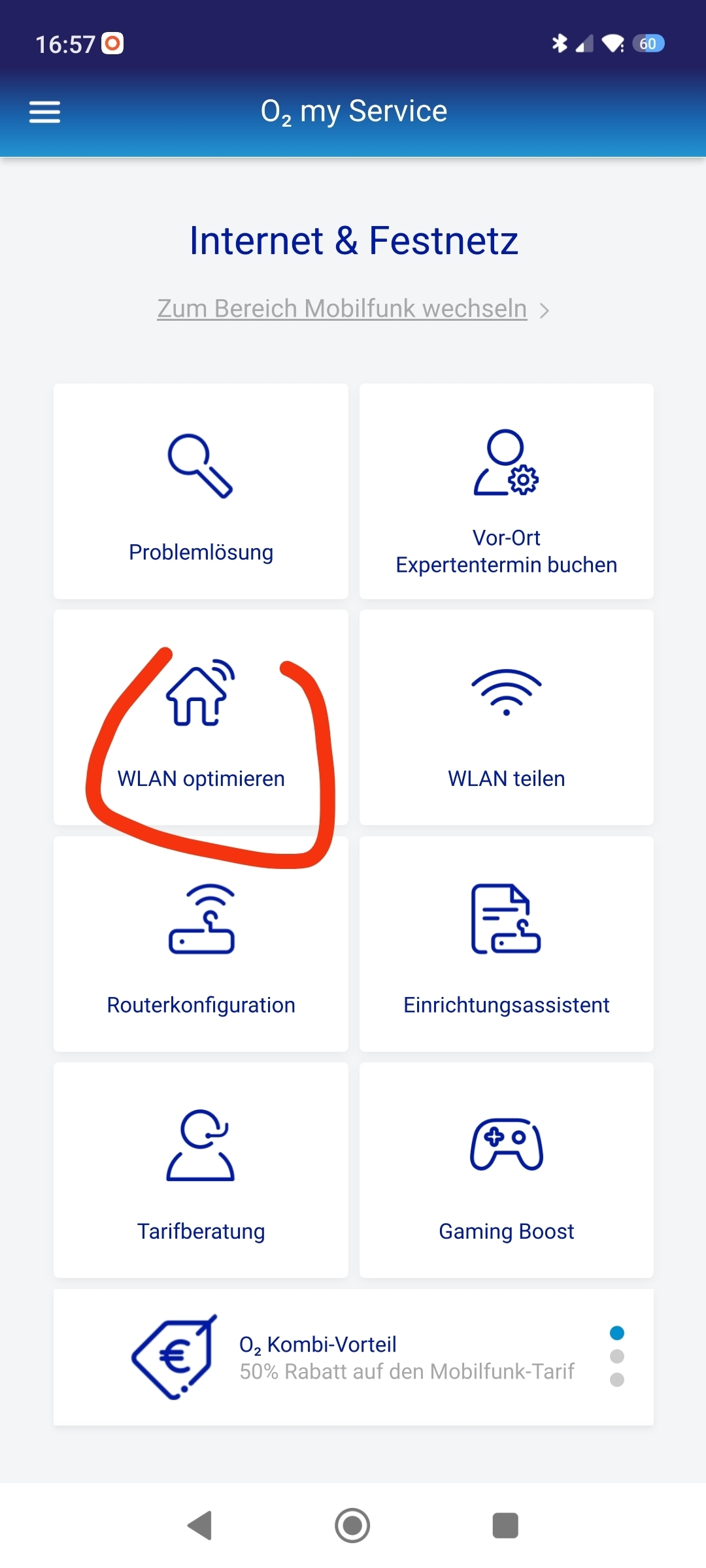Select Vor-Ort Expertentermin buchen
The width and height of the screenshot is (706, 1568).
coord(507,491)
